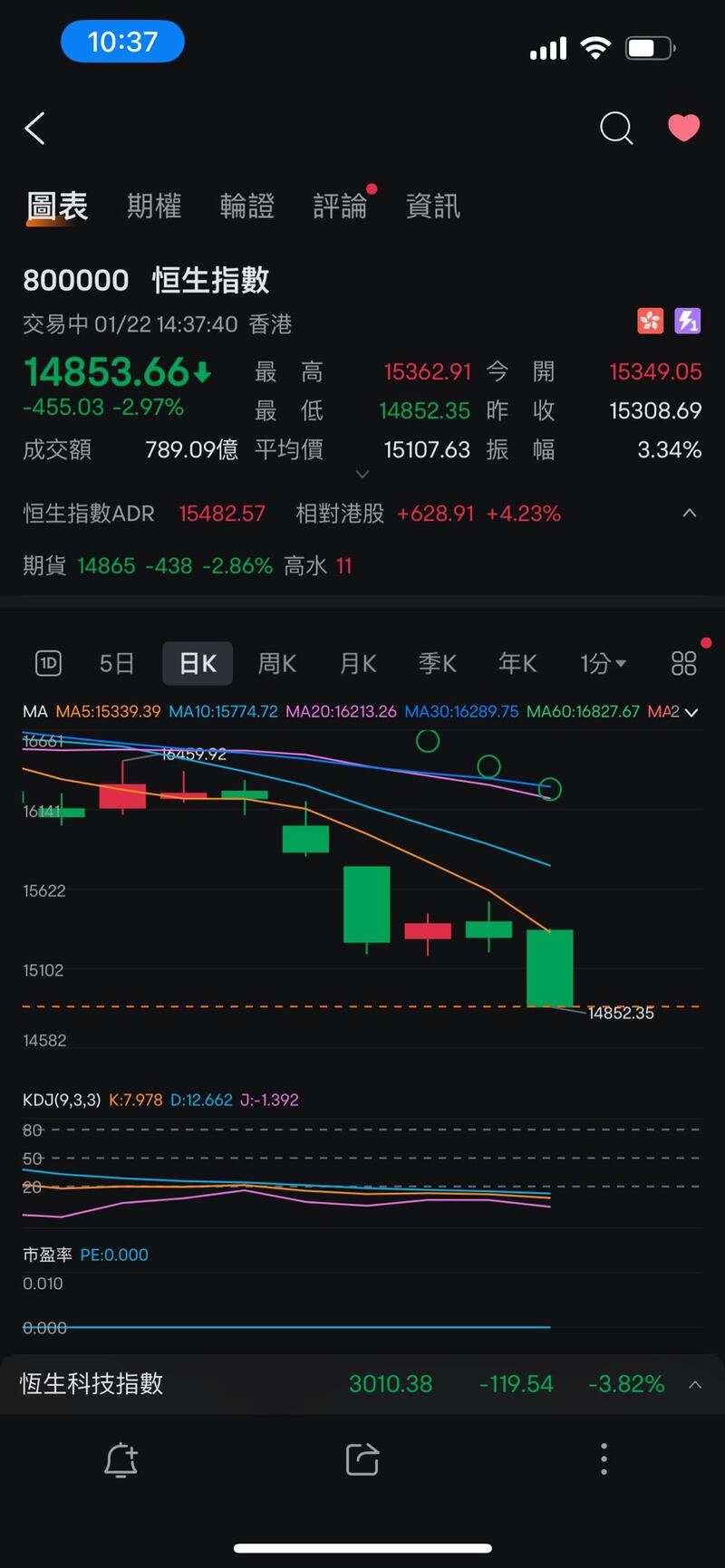This screenshot has width=725, height=1568.
Task: Open the 1分 interval dropdown
Action: pyautogui.click(x=603, y=664)
